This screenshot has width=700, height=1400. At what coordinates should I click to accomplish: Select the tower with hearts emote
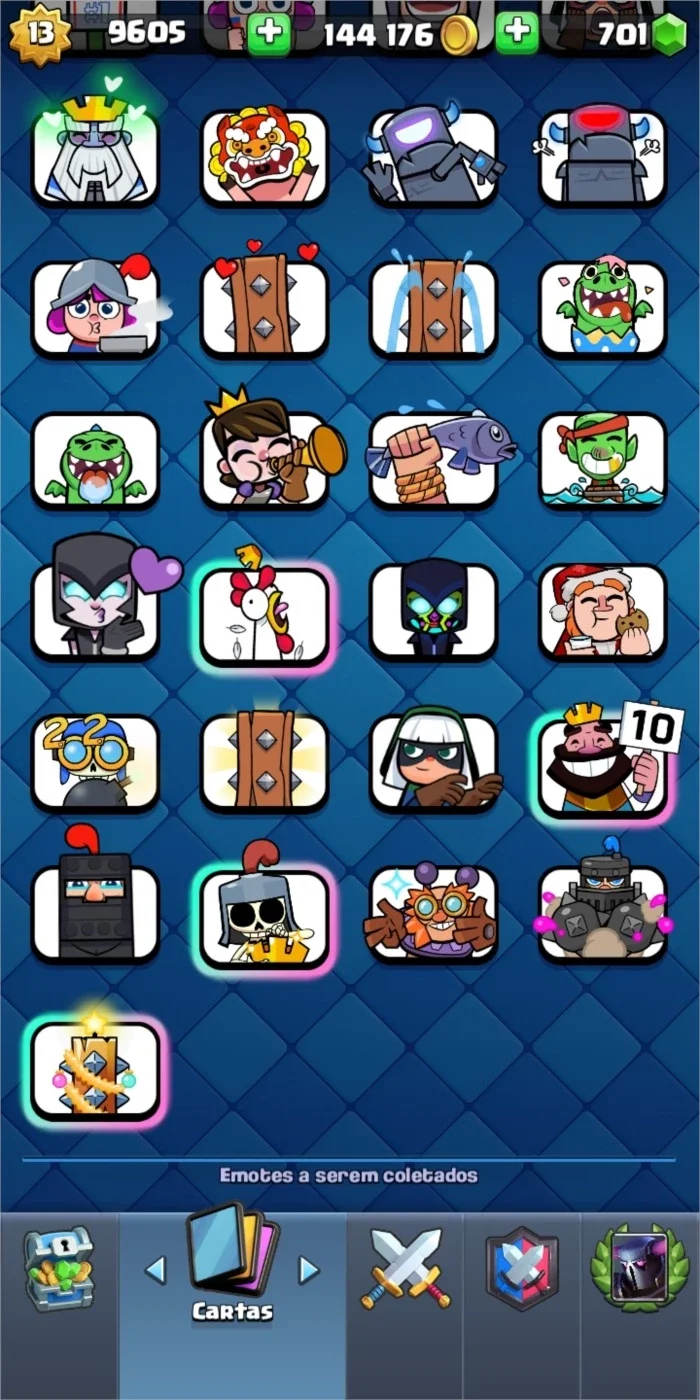[265, 300]
